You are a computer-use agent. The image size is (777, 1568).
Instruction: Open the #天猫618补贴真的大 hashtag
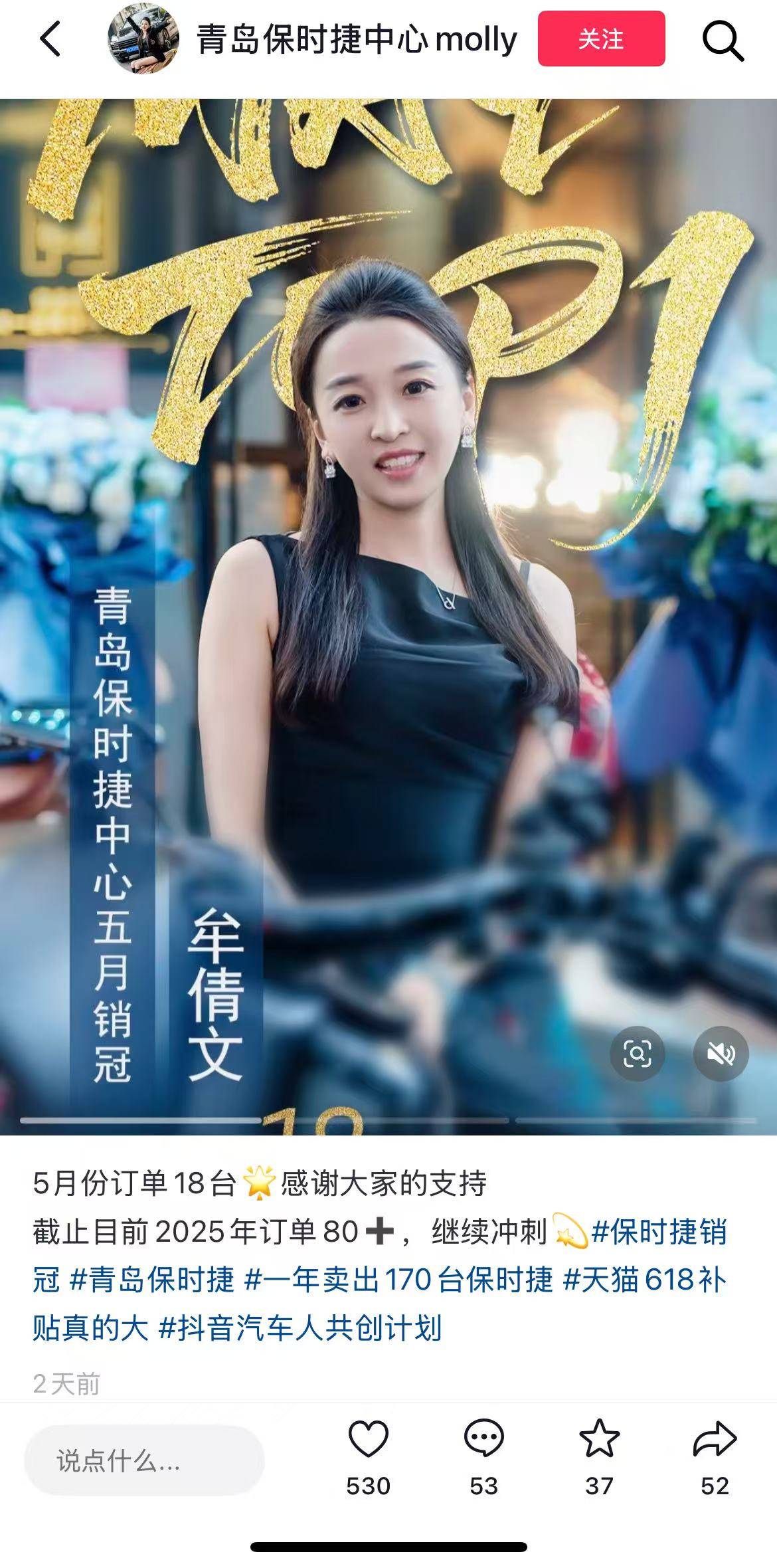(644, 1280)
